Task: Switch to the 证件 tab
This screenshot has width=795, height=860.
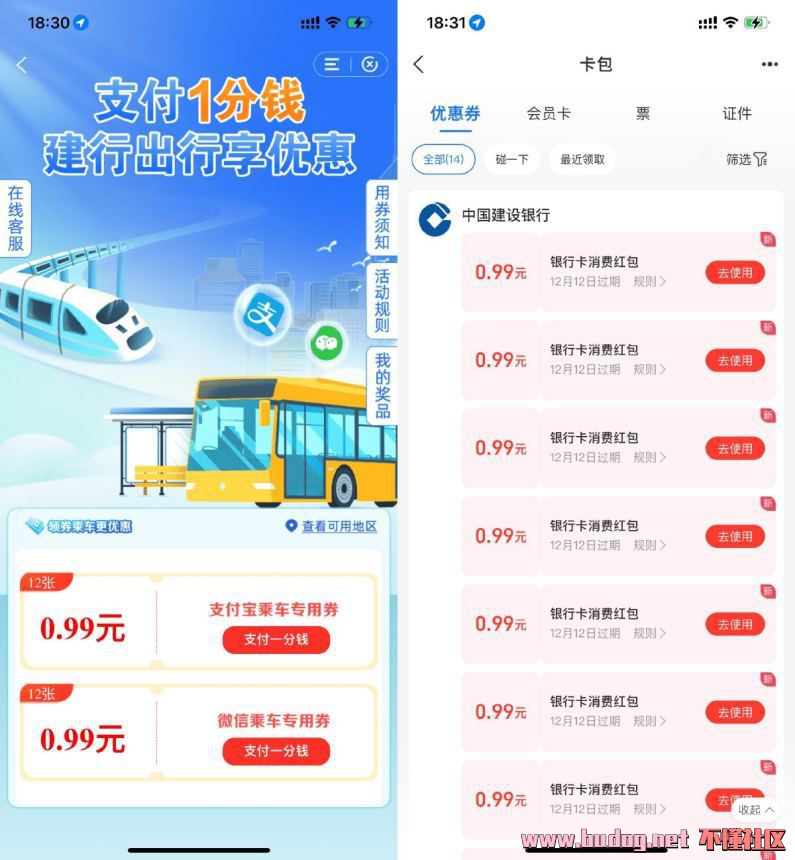Action: (737, 114)
